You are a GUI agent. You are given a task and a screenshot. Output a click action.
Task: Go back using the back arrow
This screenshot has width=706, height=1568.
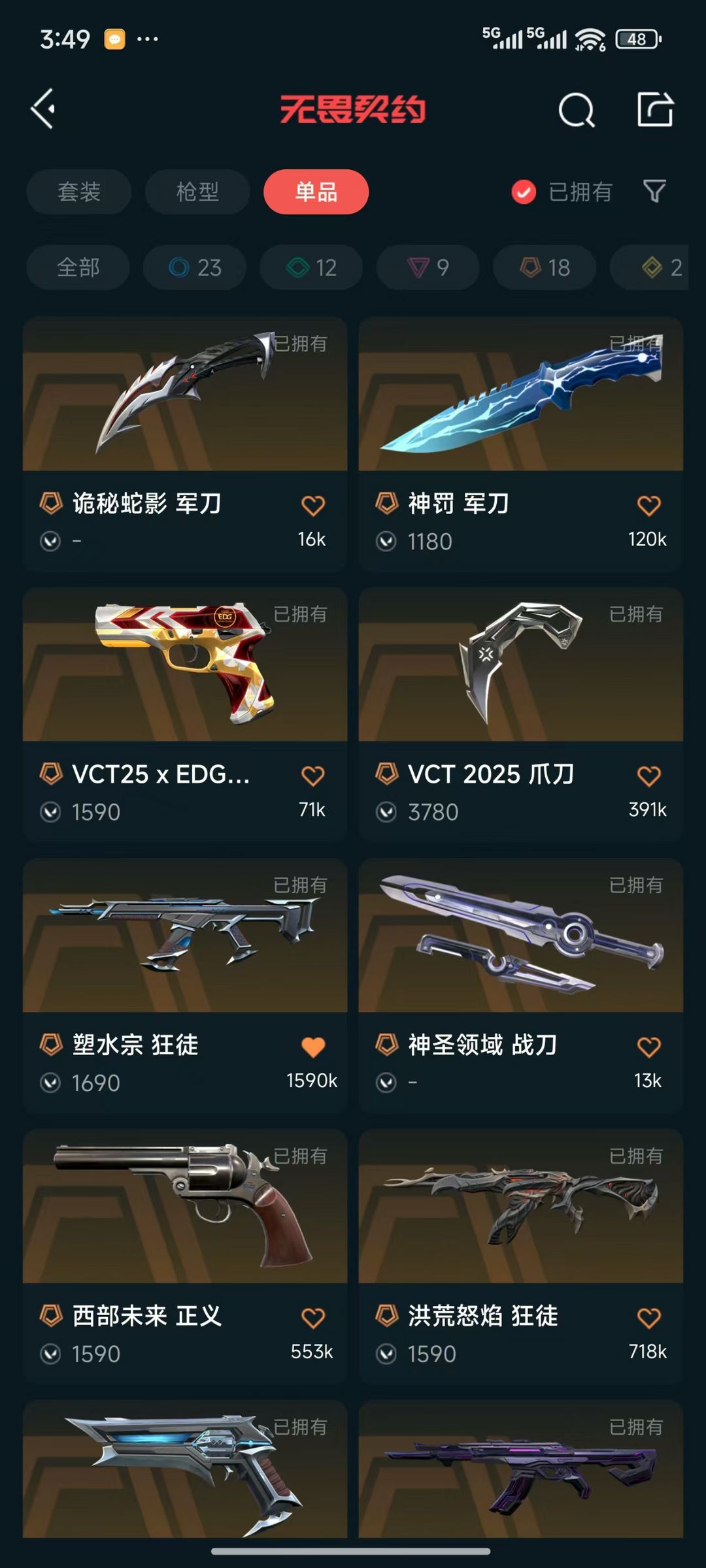[x=44, y=109]
